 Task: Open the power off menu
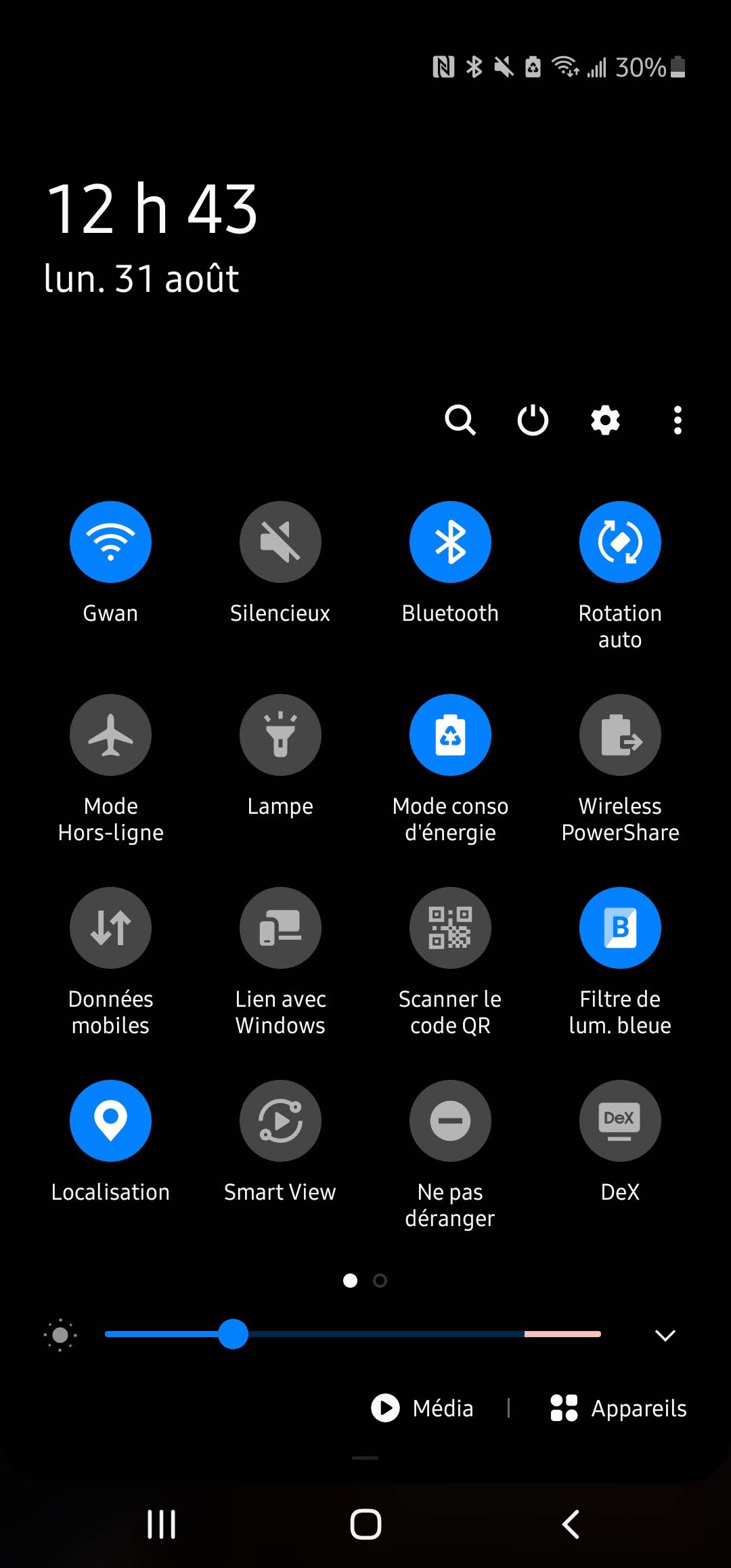click(533, 420)
